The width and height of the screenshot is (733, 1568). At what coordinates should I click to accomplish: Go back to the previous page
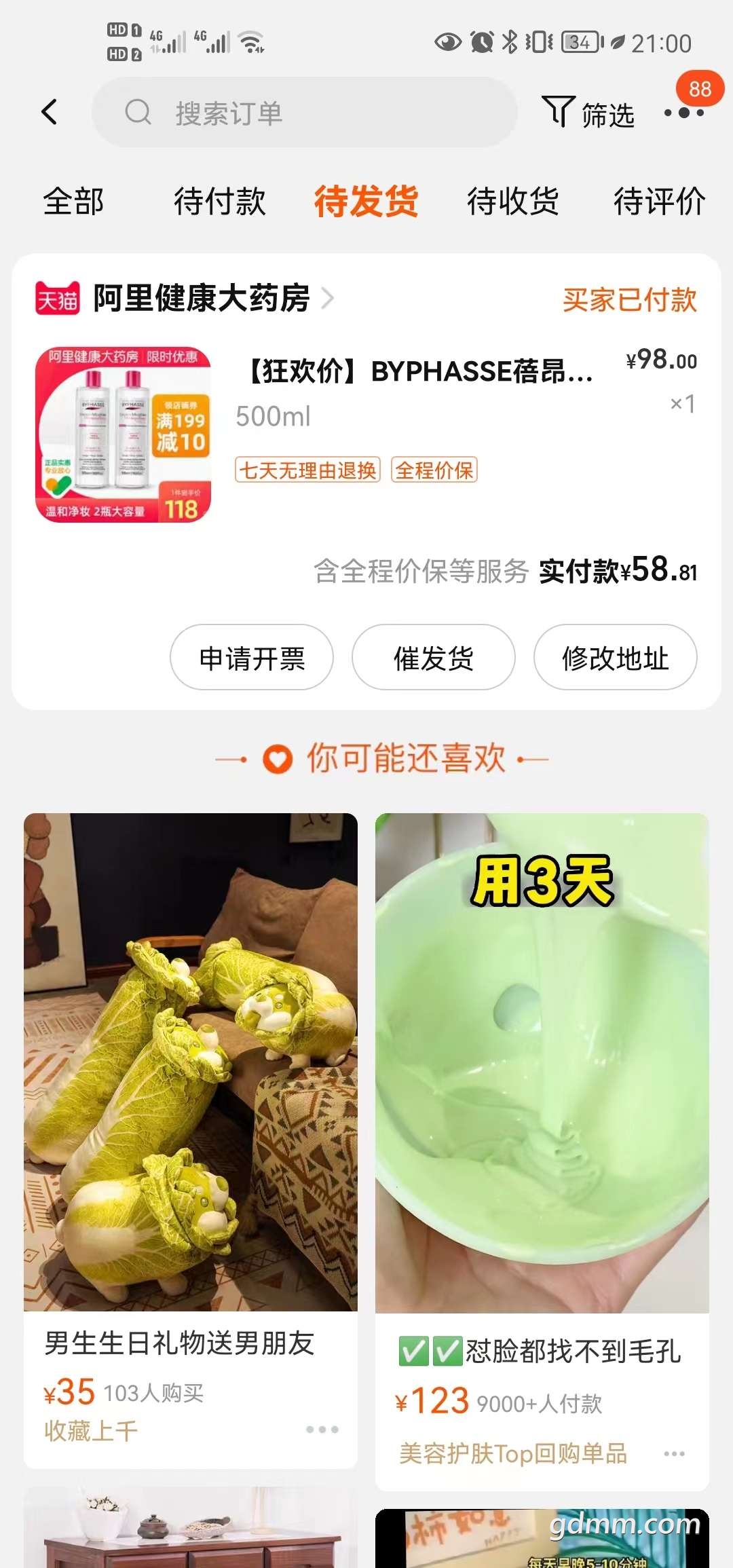coord(50,112)
